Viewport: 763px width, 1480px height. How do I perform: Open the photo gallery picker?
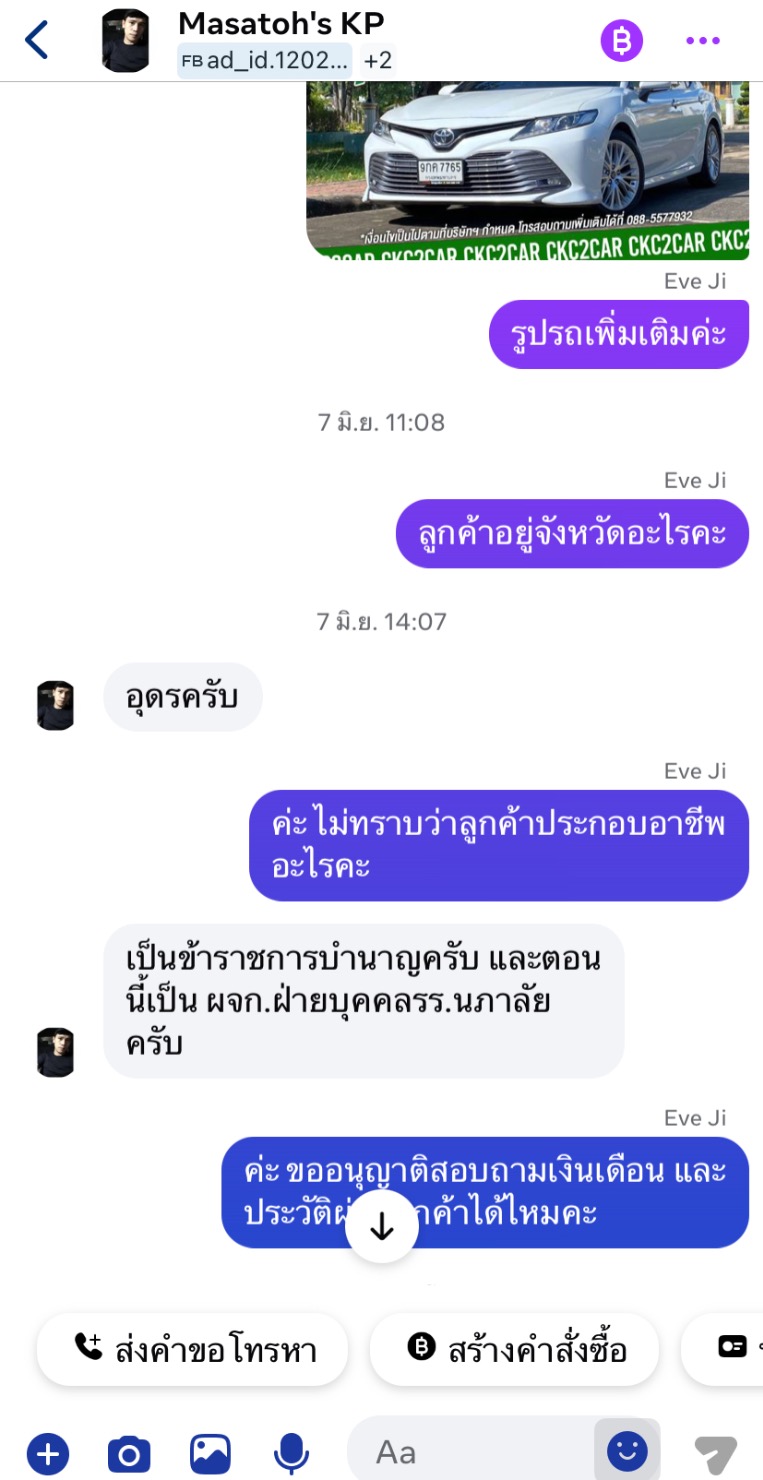click(x=210, y=1453)
